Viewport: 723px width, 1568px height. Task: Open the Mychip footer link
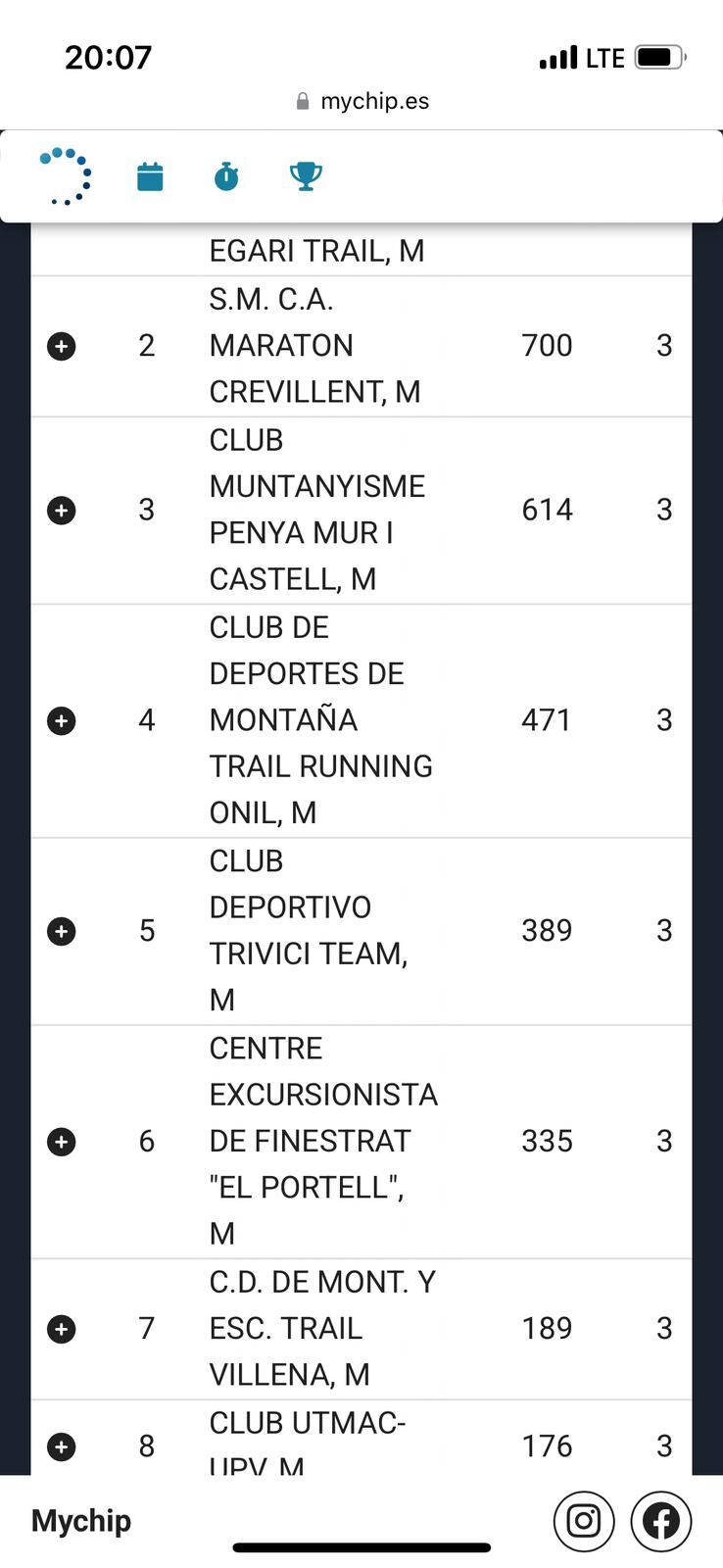pos(81,1521)
